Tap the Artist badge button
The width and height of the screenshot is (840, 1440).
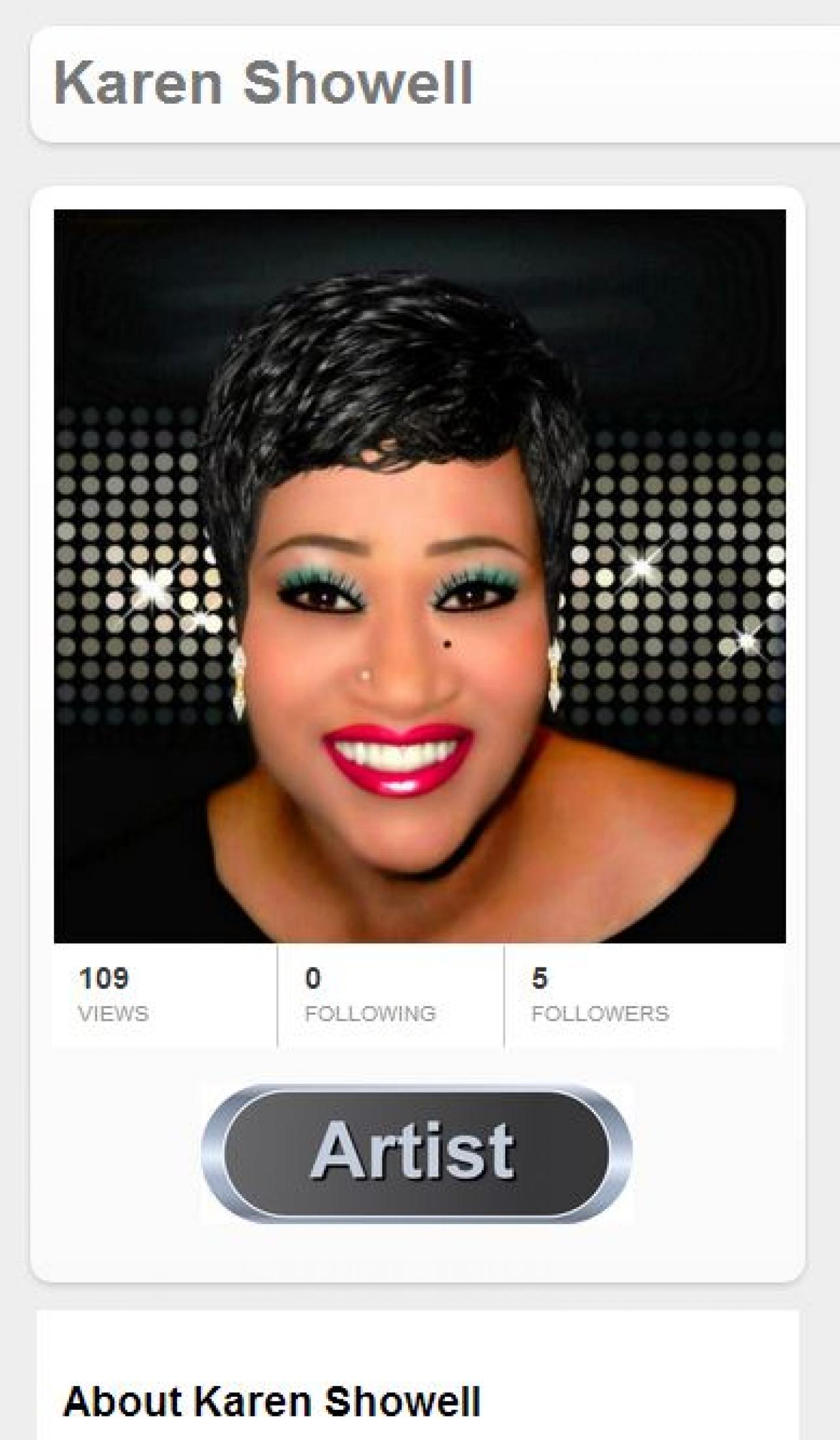point(416,1153)
